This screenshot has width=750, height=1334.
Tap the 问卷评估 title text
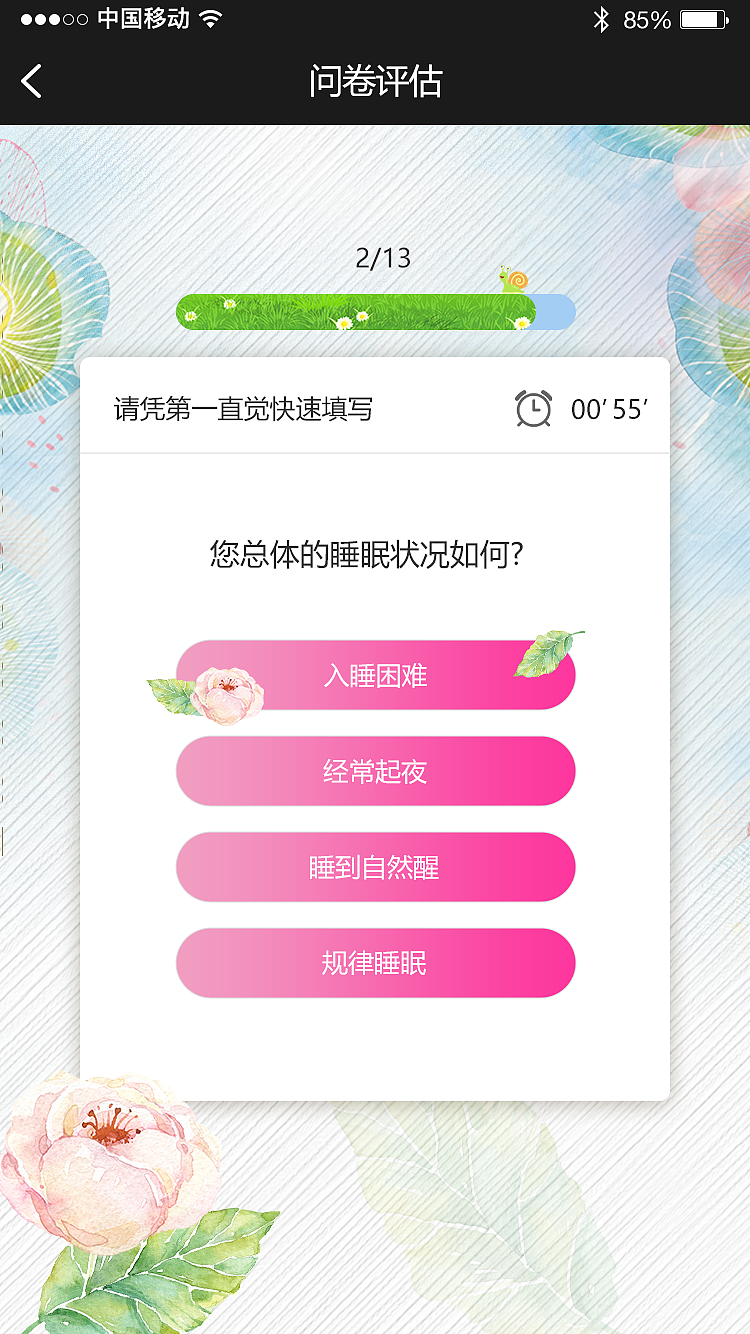[x=375, y=80]
